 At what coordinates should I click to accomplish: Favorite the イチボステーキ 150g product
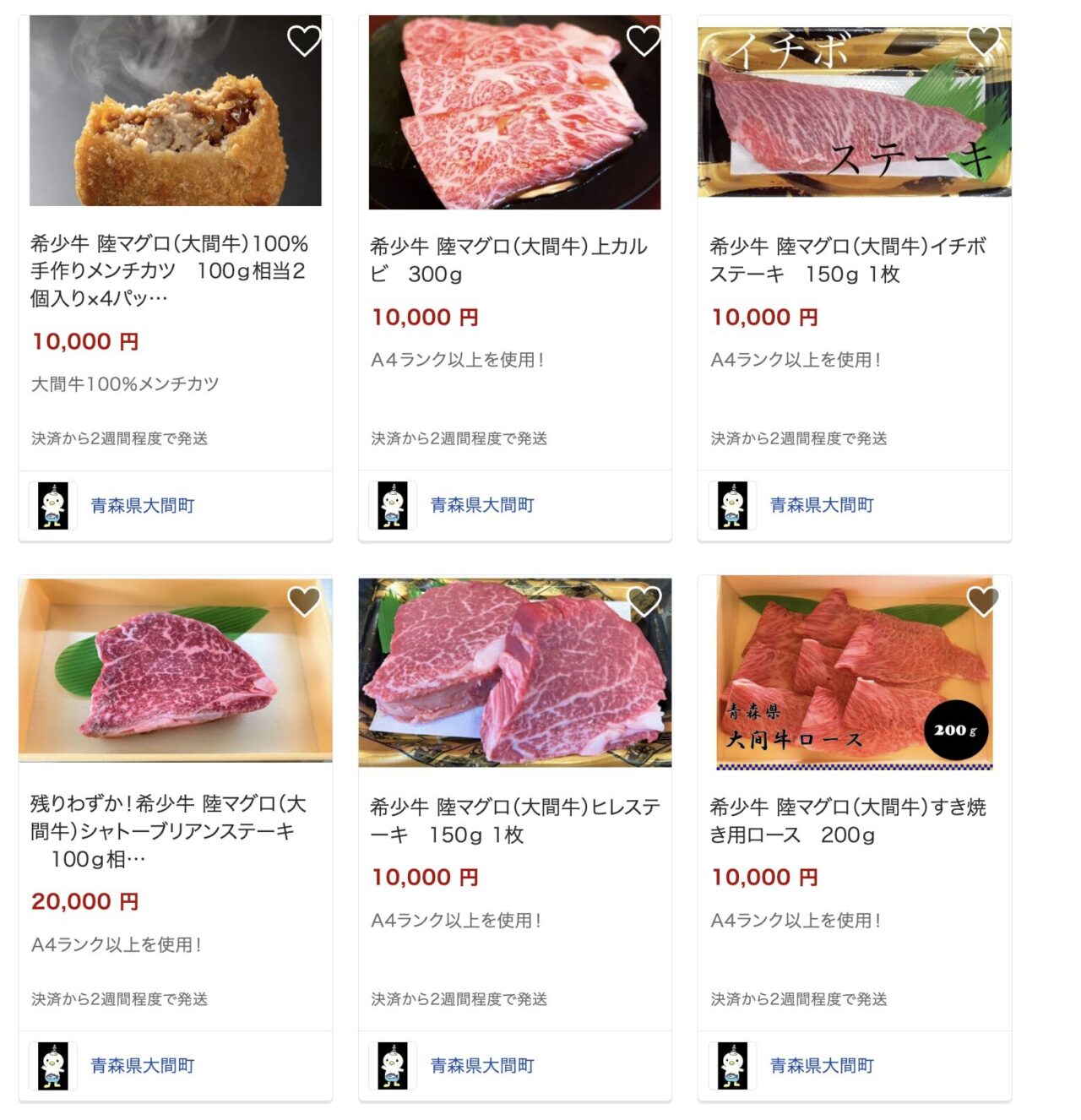pos(983,40)
